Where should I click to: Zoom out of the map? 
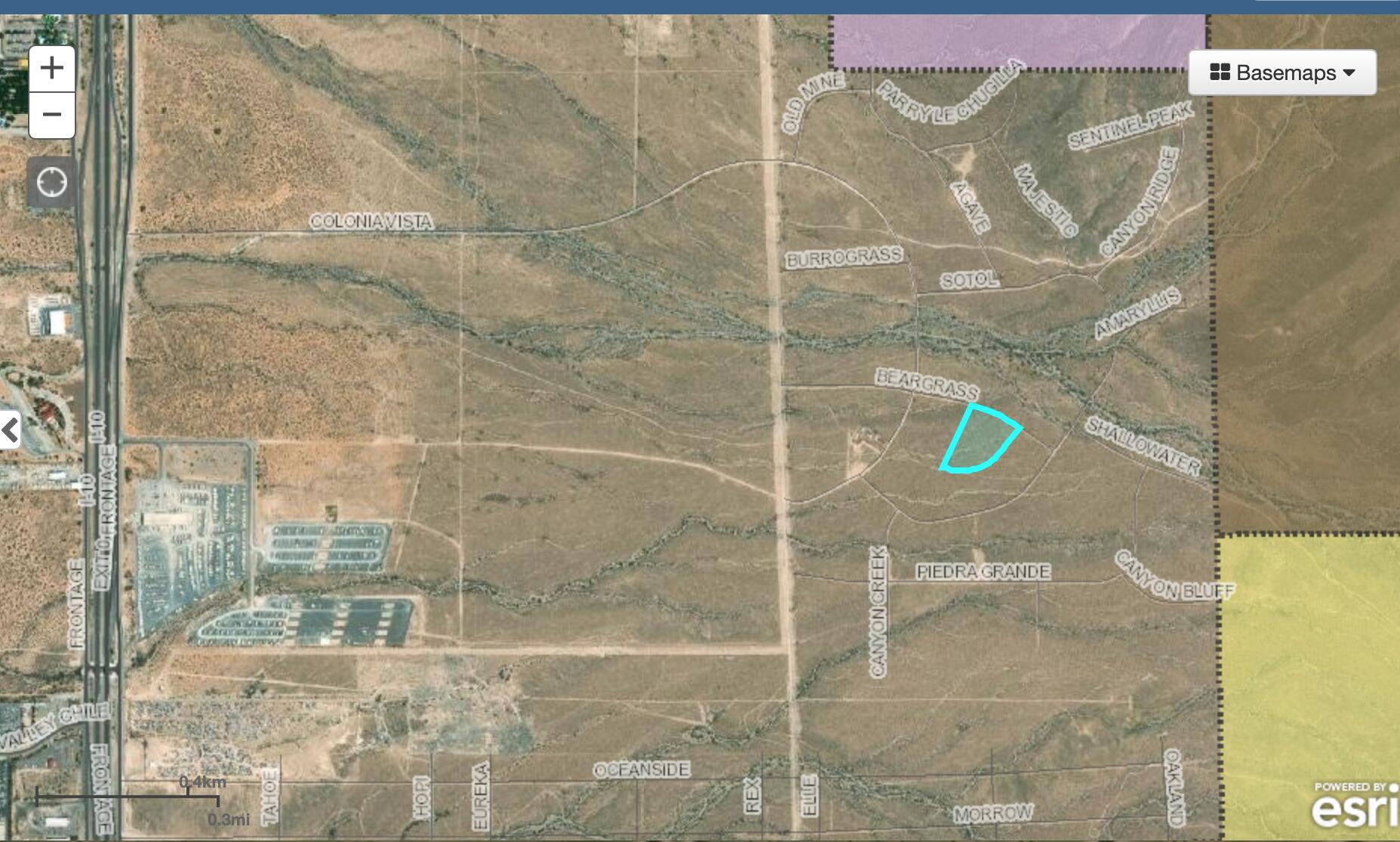[x=51, y=116]
